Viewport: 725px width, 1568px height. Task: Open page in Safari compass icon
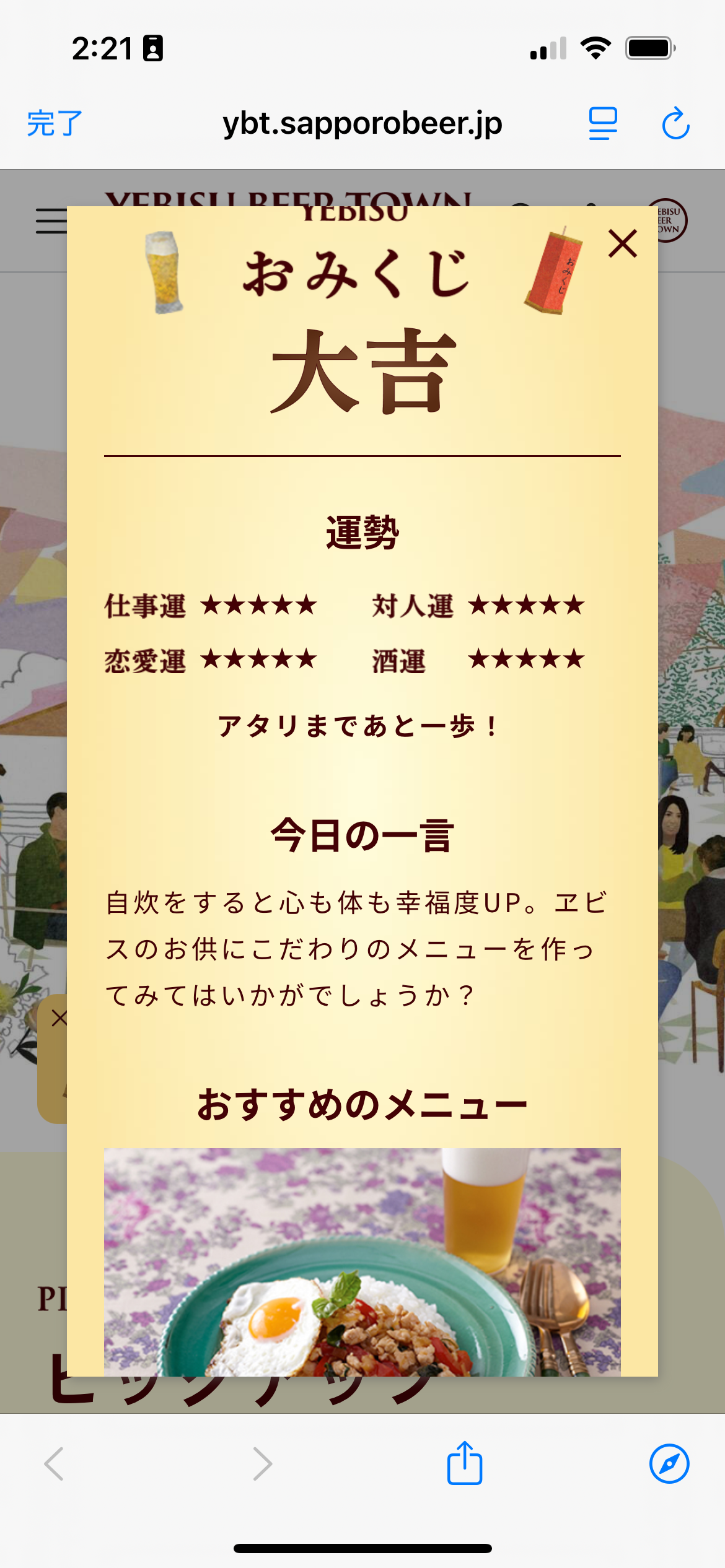(669, 1463)
